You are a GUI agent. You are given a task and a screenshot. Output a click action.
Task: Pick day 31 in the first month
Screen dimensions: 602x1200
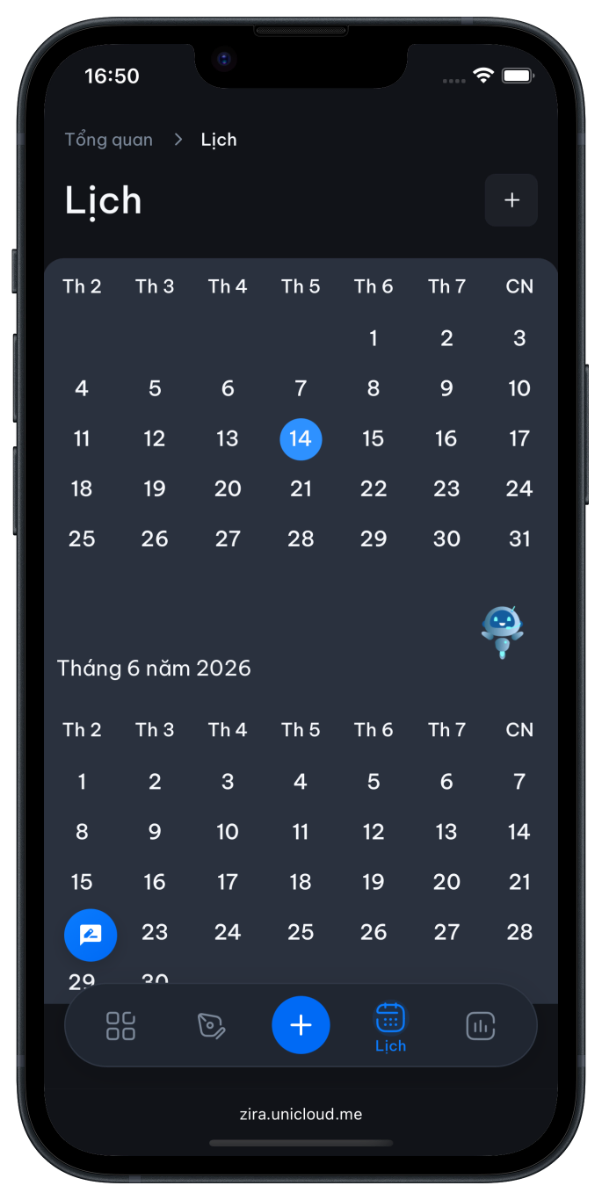tap(519, 539)
